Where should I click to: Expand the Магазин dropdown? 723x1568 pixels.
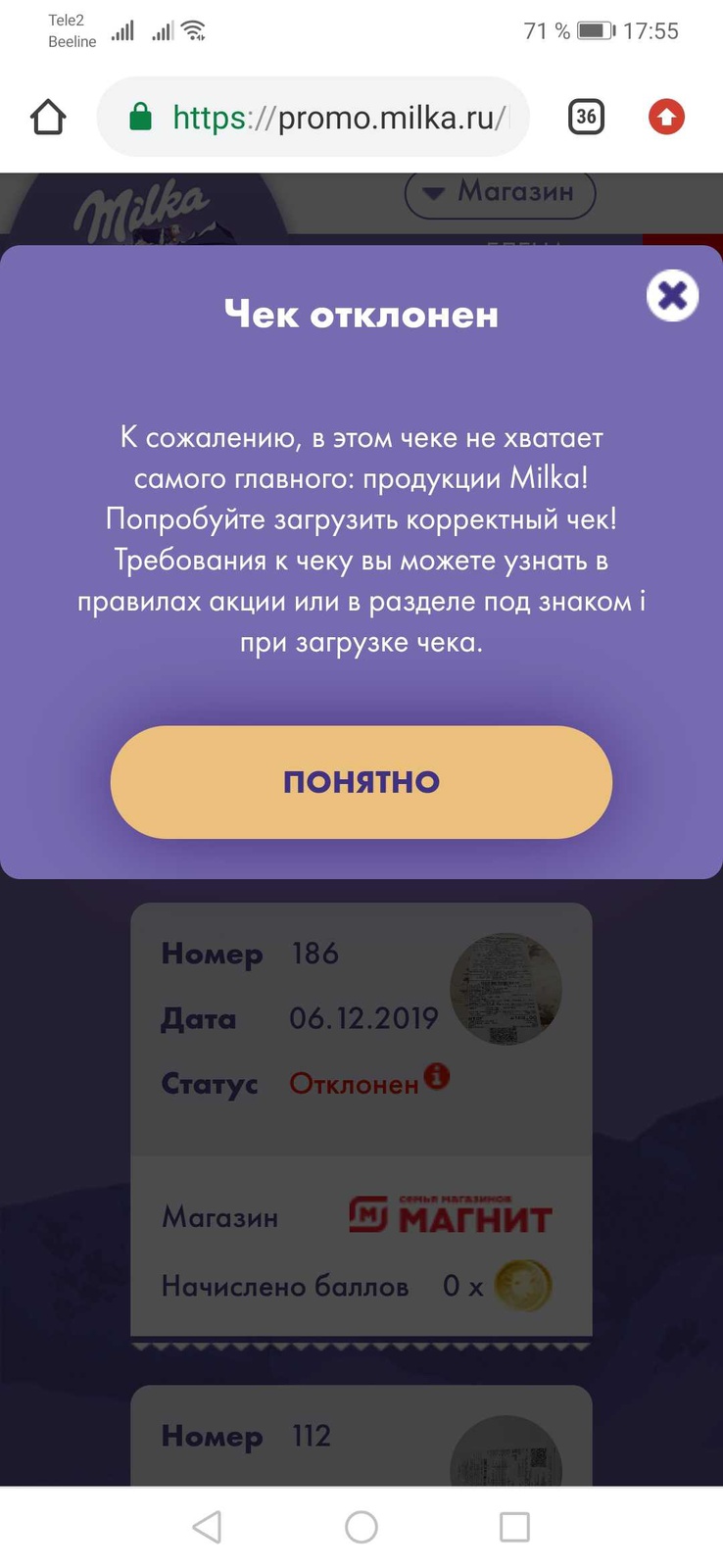[500, 191]
